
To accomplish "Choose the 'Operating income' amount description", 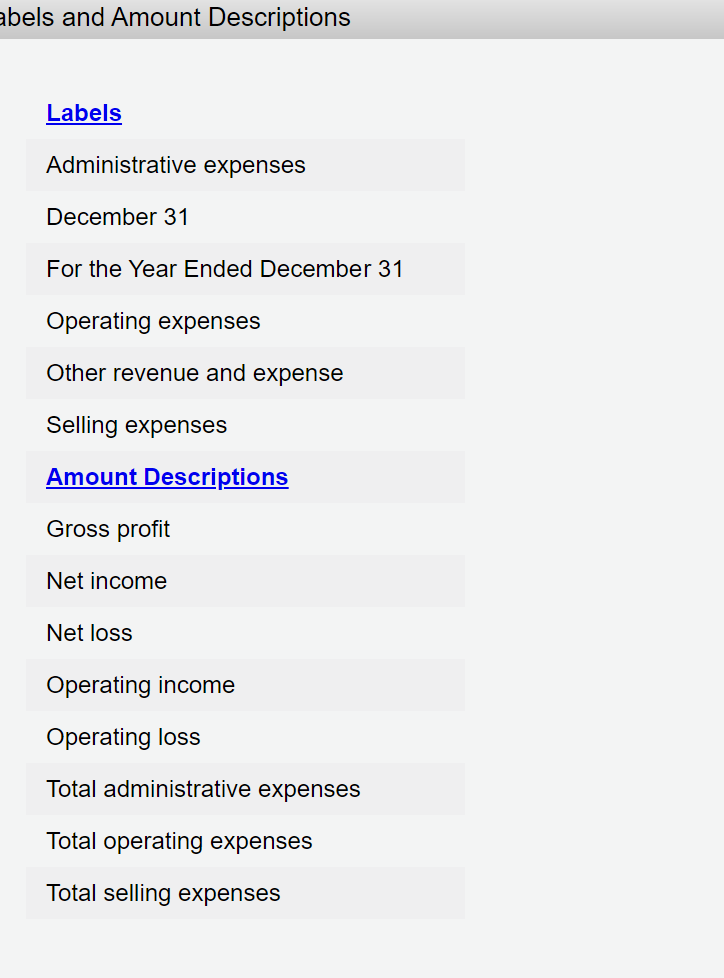I will [140, 685].
